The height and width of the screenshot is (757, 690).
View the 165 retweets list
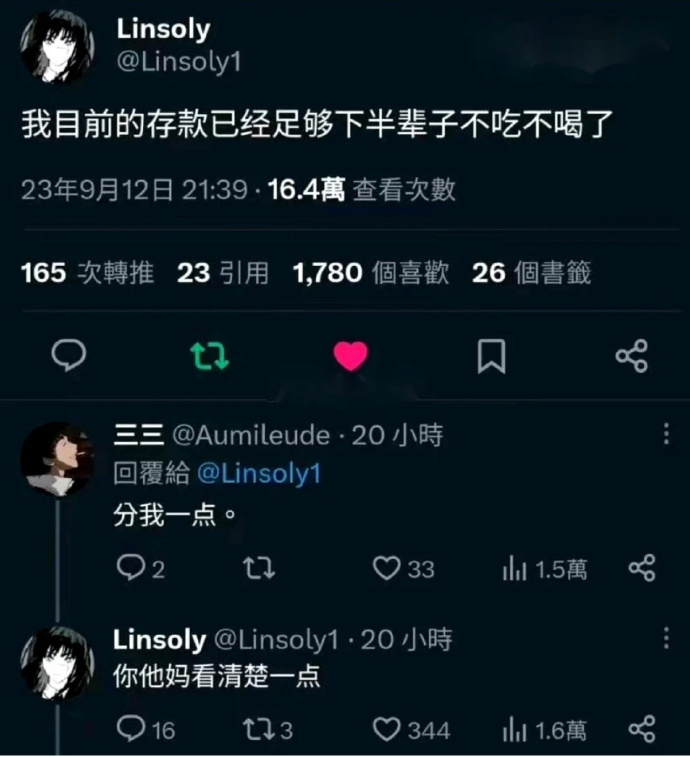coord(87,273)
